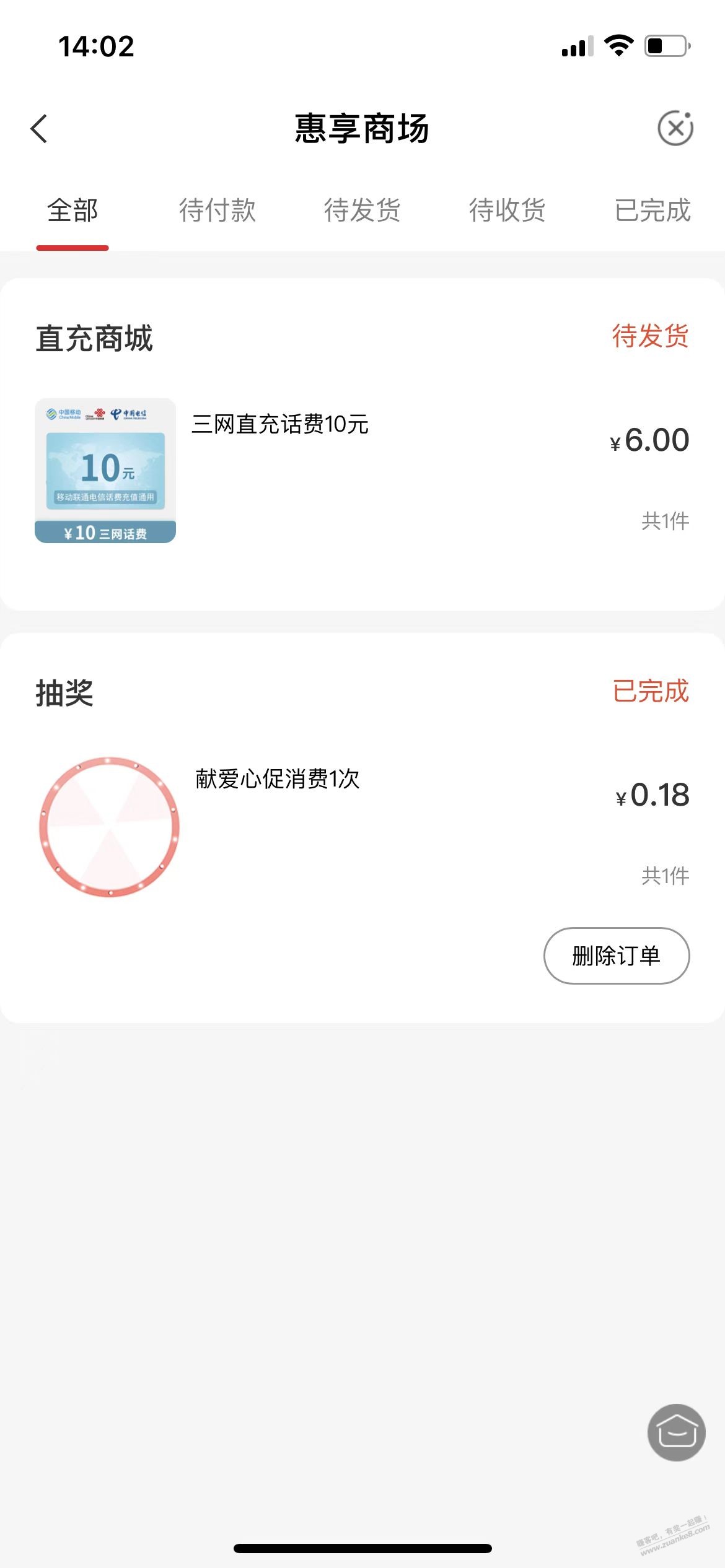
Task: View the 已完成 orders tab
Action: pos(652,211)
